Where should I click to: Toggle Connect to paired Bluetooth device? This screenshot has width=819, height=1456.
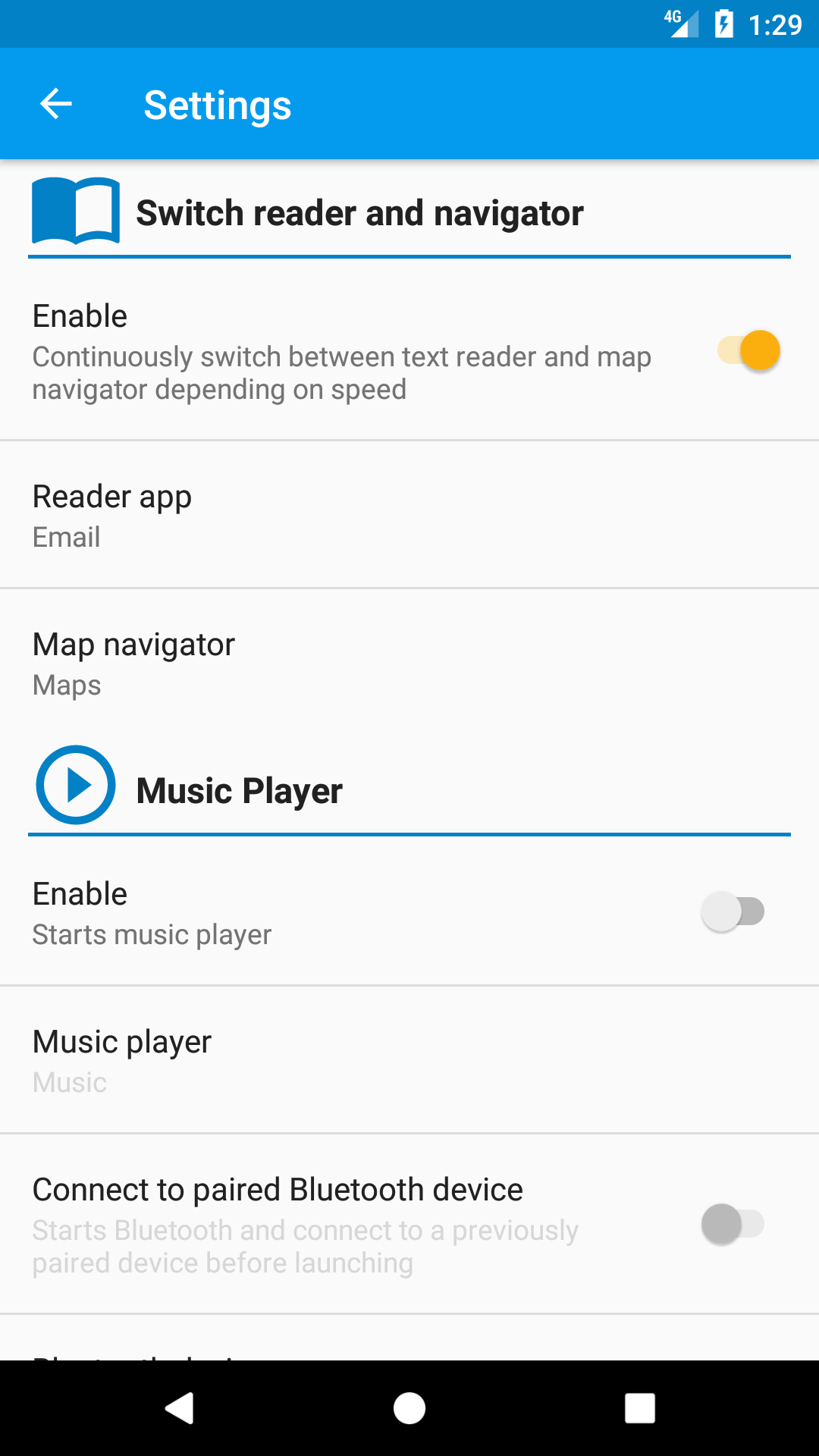tap(733, 1224)
